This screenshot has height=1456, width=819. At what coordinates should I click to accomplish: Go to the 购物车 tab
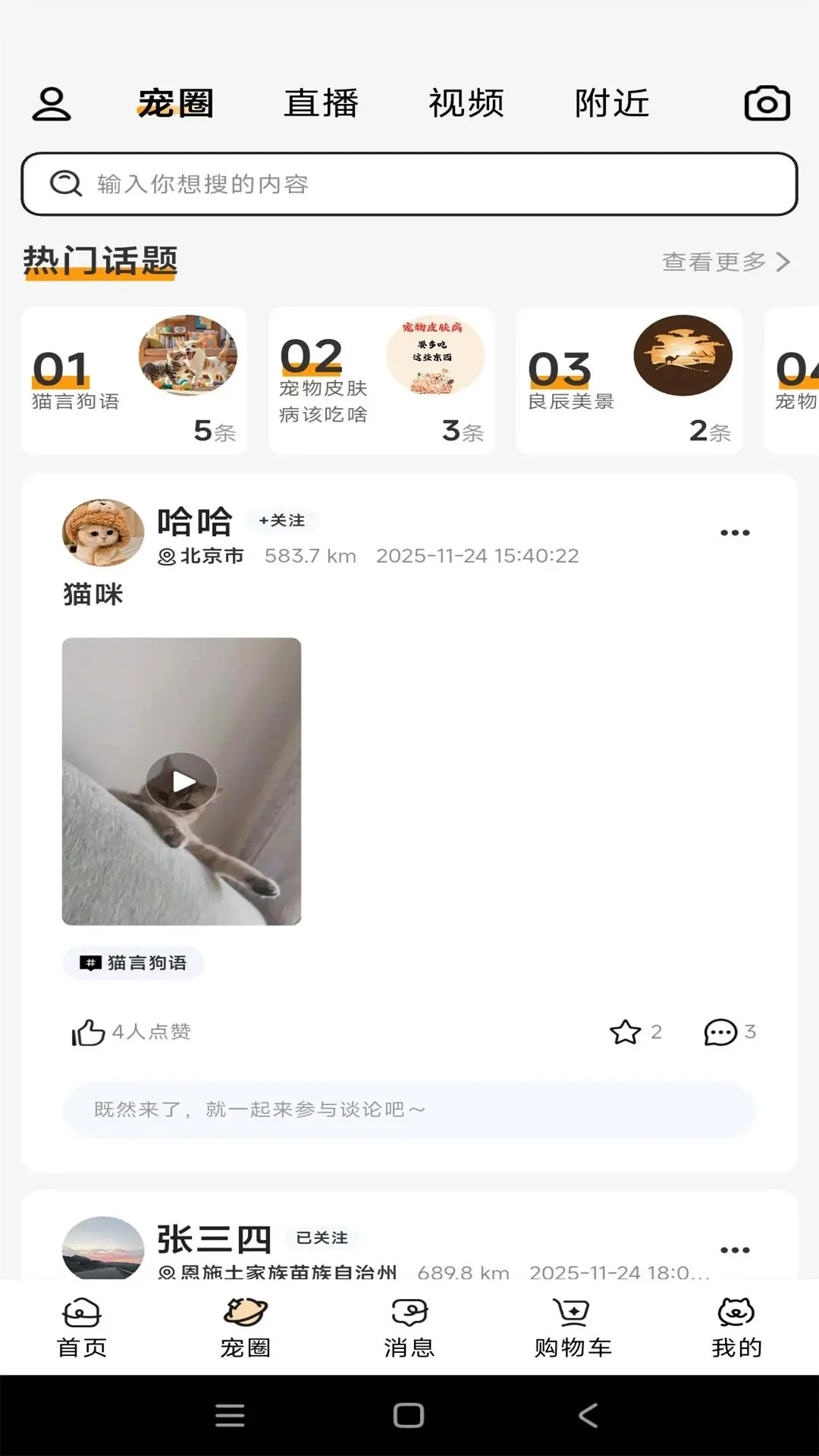pos(573,1327)
